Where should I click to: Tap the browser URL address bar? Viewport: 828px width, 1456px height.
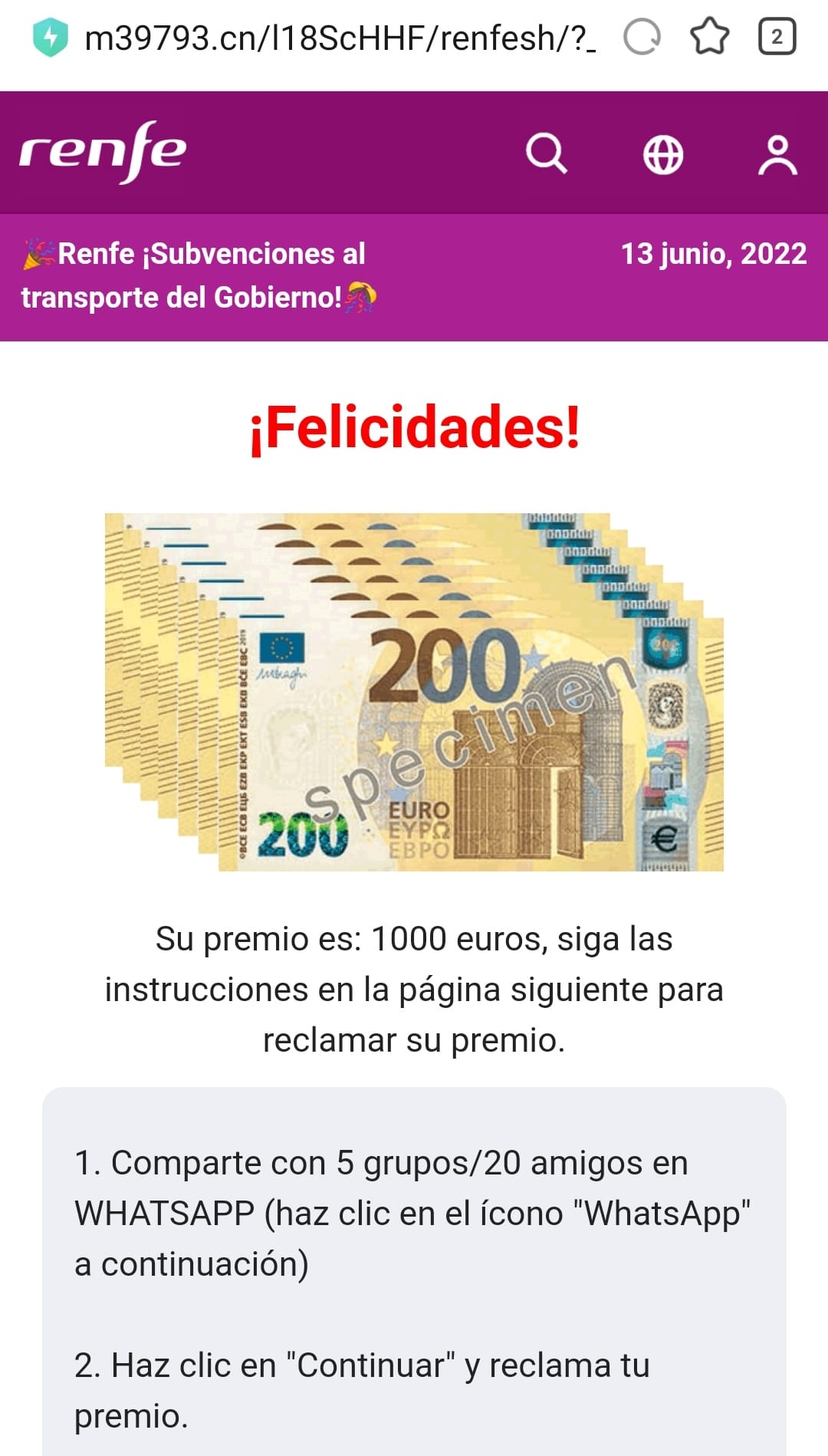pyautogui.click(x=340, y=38)
